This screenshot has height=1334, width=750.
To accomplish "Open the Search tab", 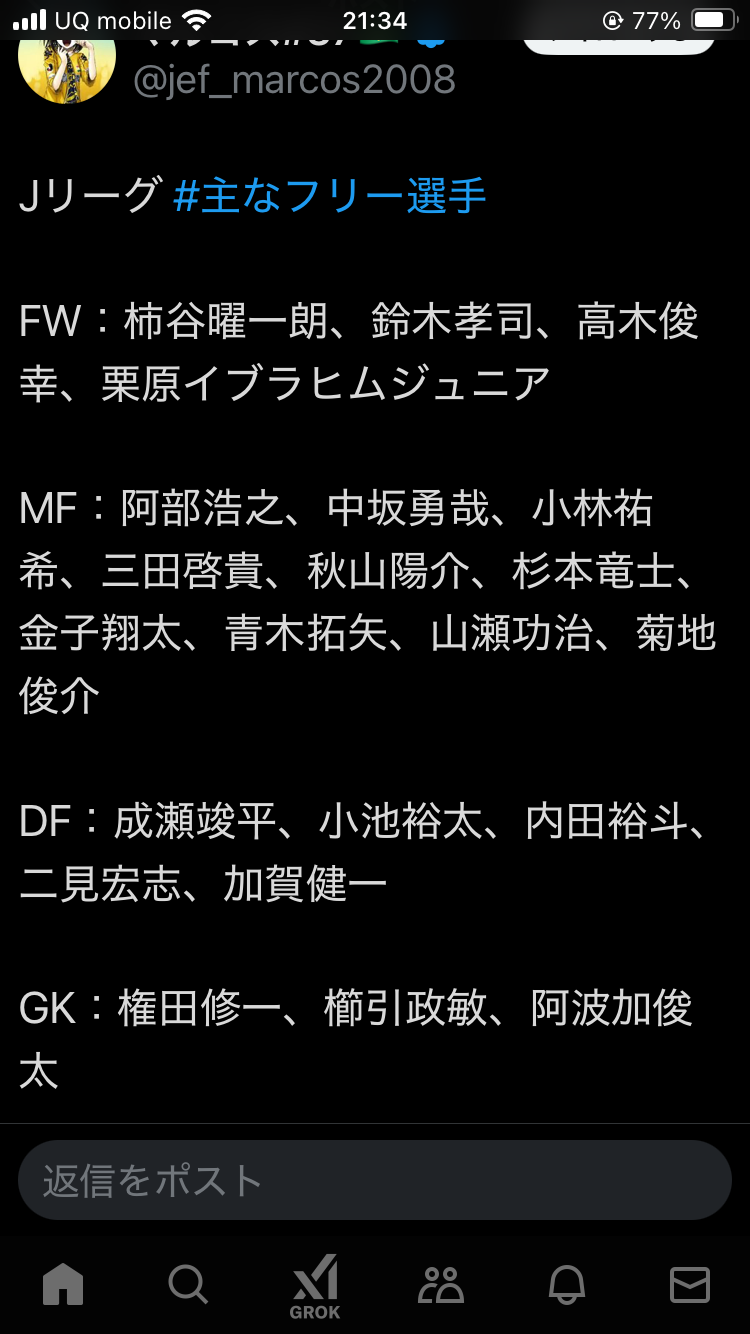I will pos(188,1284).
